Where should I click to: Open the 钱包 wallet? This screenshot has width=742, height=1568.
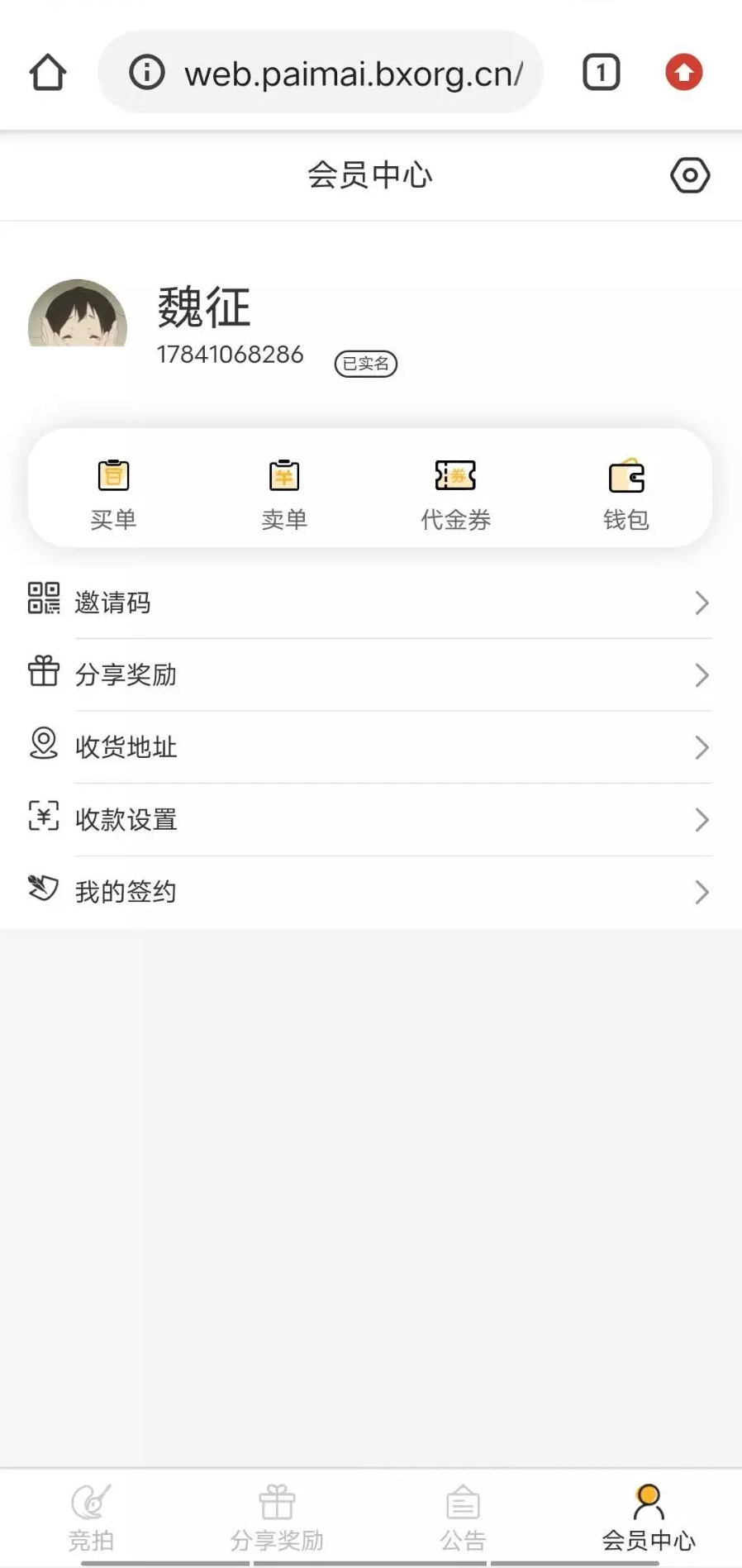pyautogui.click(x=626, y=493)
